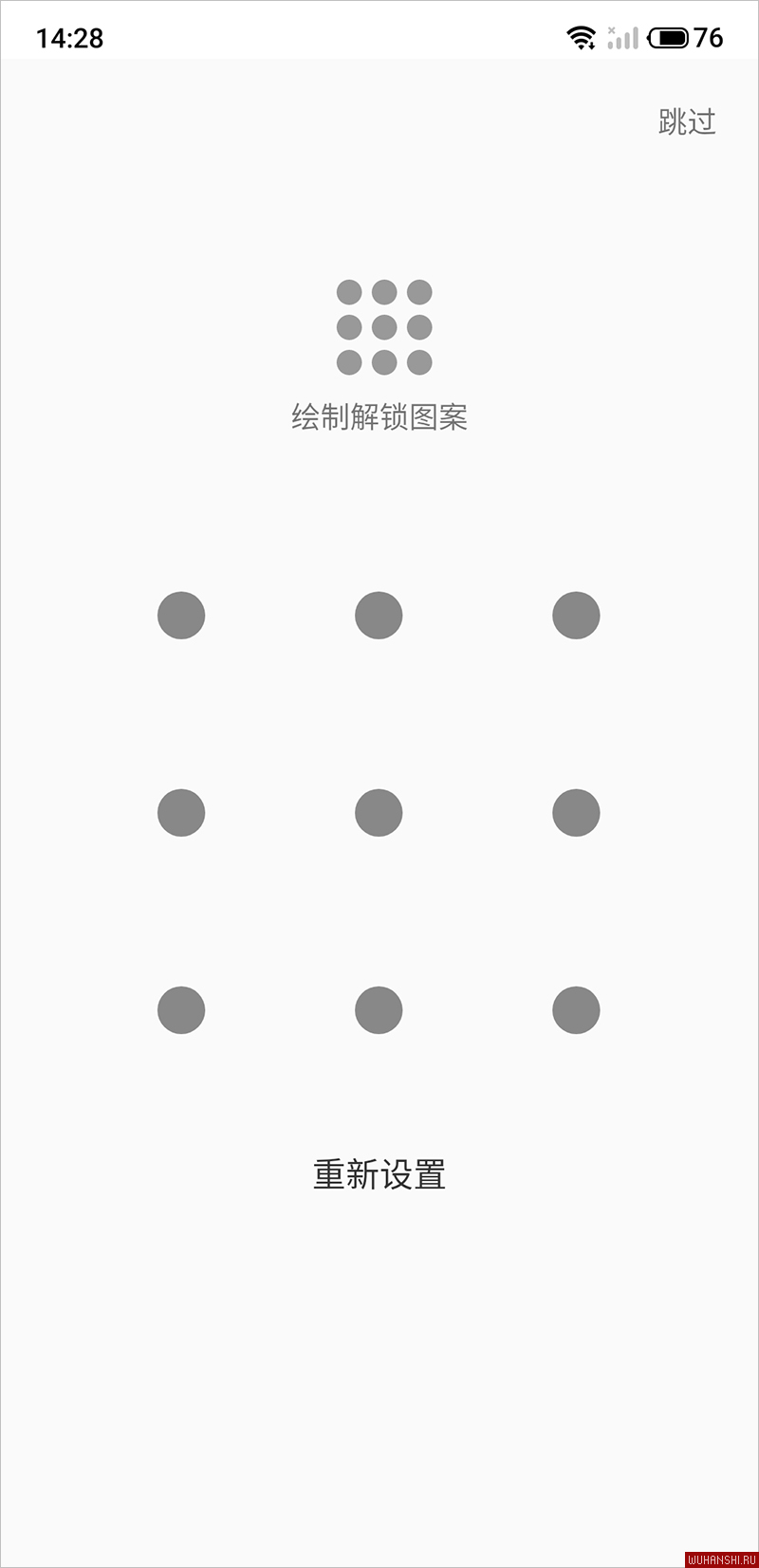Screen dimensions: 759x1568
Task: Tap 重新设置 to reset the pattern
Action: click(379, 1174)
